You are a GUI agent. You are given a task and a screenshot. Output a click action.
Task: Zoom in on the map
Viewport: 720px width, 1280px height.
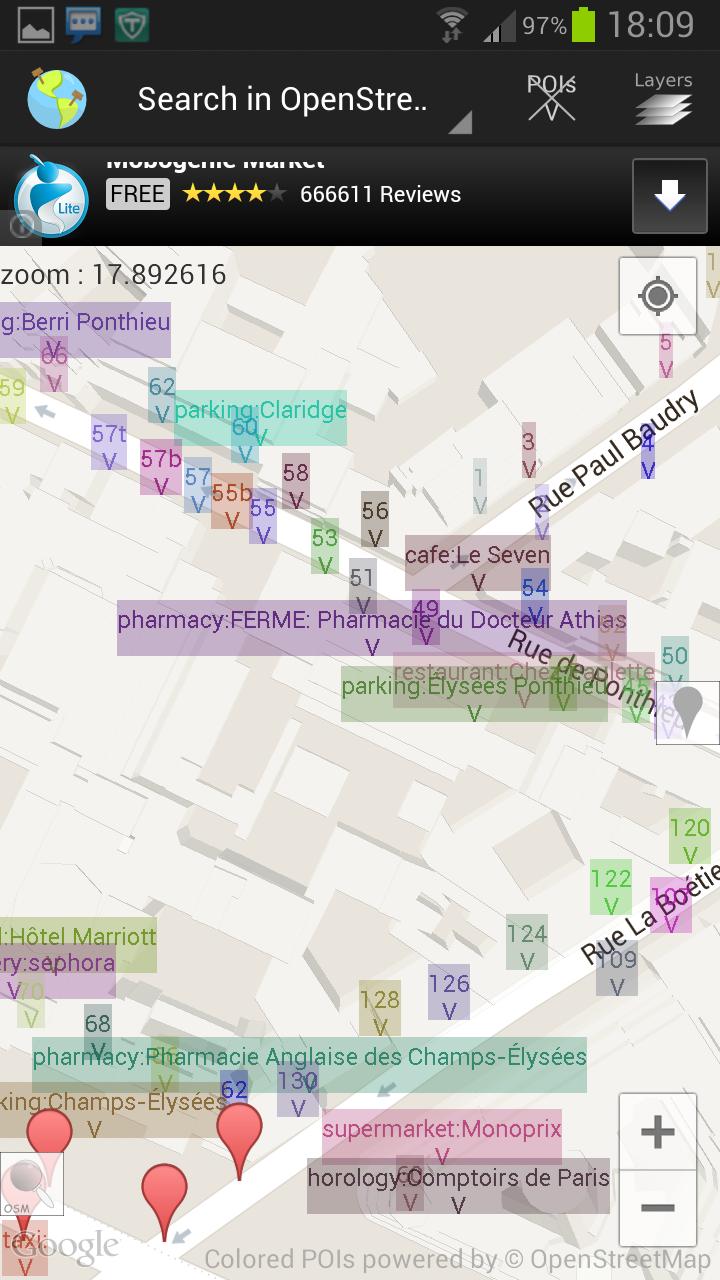(x=657, y=1132)
